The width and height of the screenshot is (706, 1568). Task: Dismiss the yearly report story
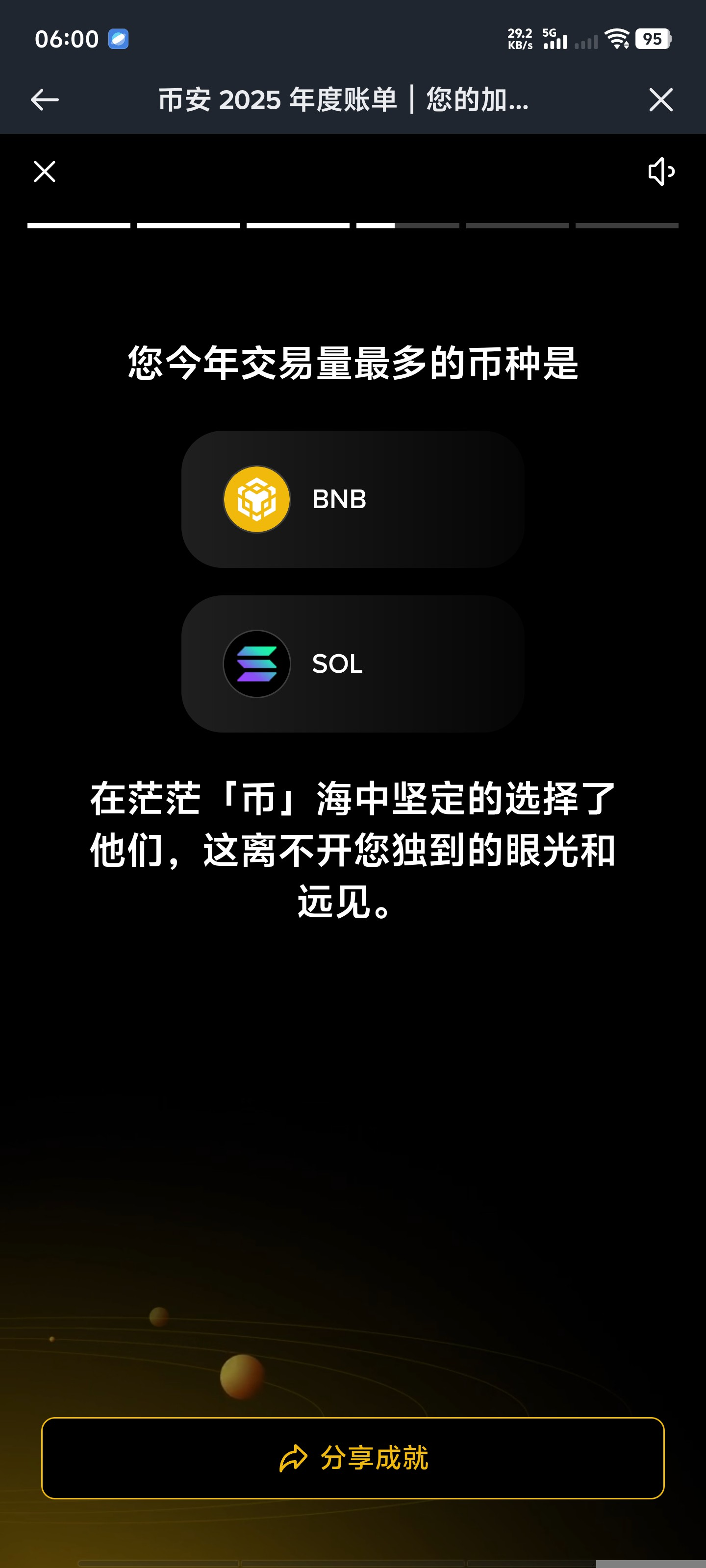[45, 171]
